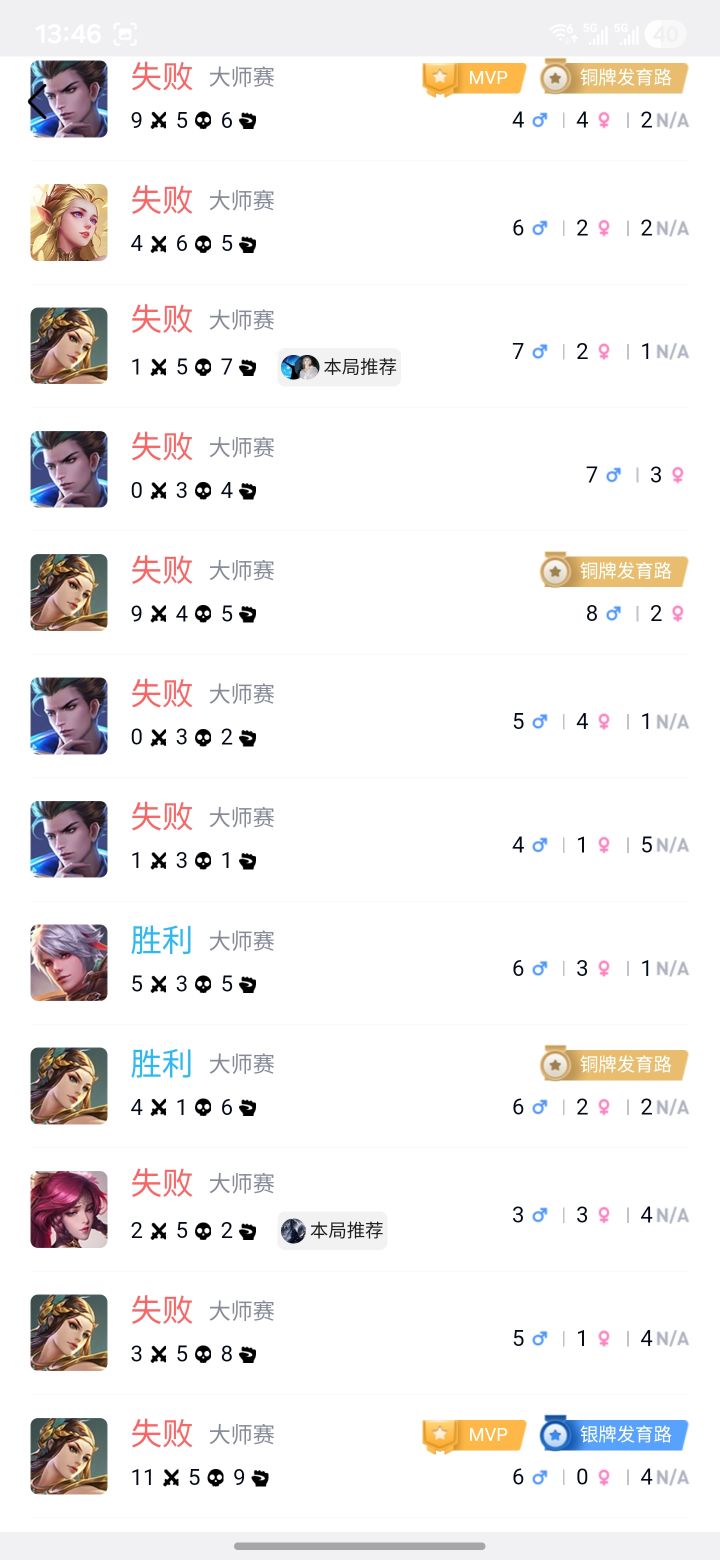The image size is (720, 1560).
Task: Tap the second 本局推荐 player avatar
Action: pyautogui.click(x=293, y=1230)
